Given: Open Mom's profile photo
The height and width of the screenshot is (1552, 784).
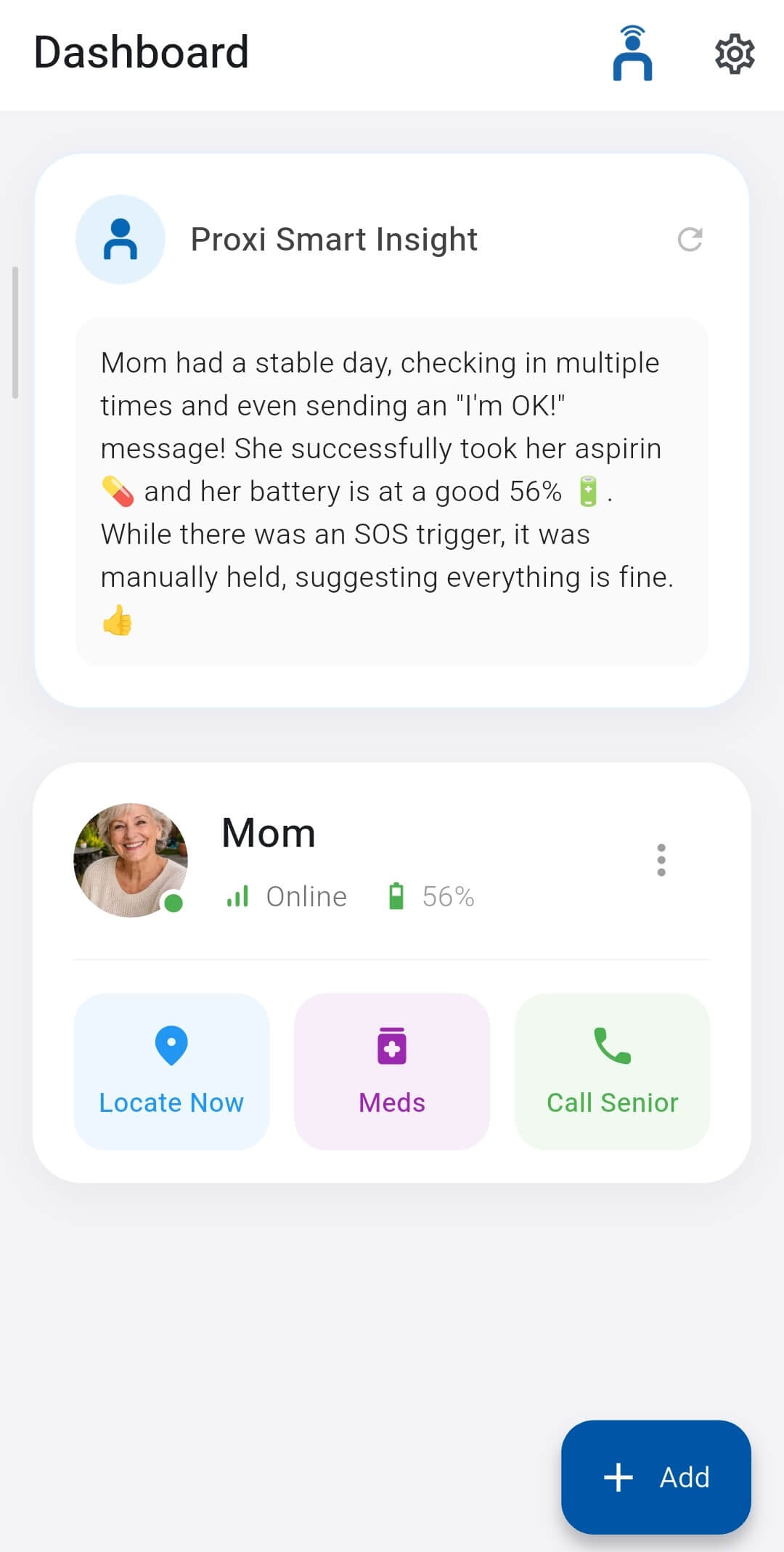Looking at the screenshot, I should point(131,860).
